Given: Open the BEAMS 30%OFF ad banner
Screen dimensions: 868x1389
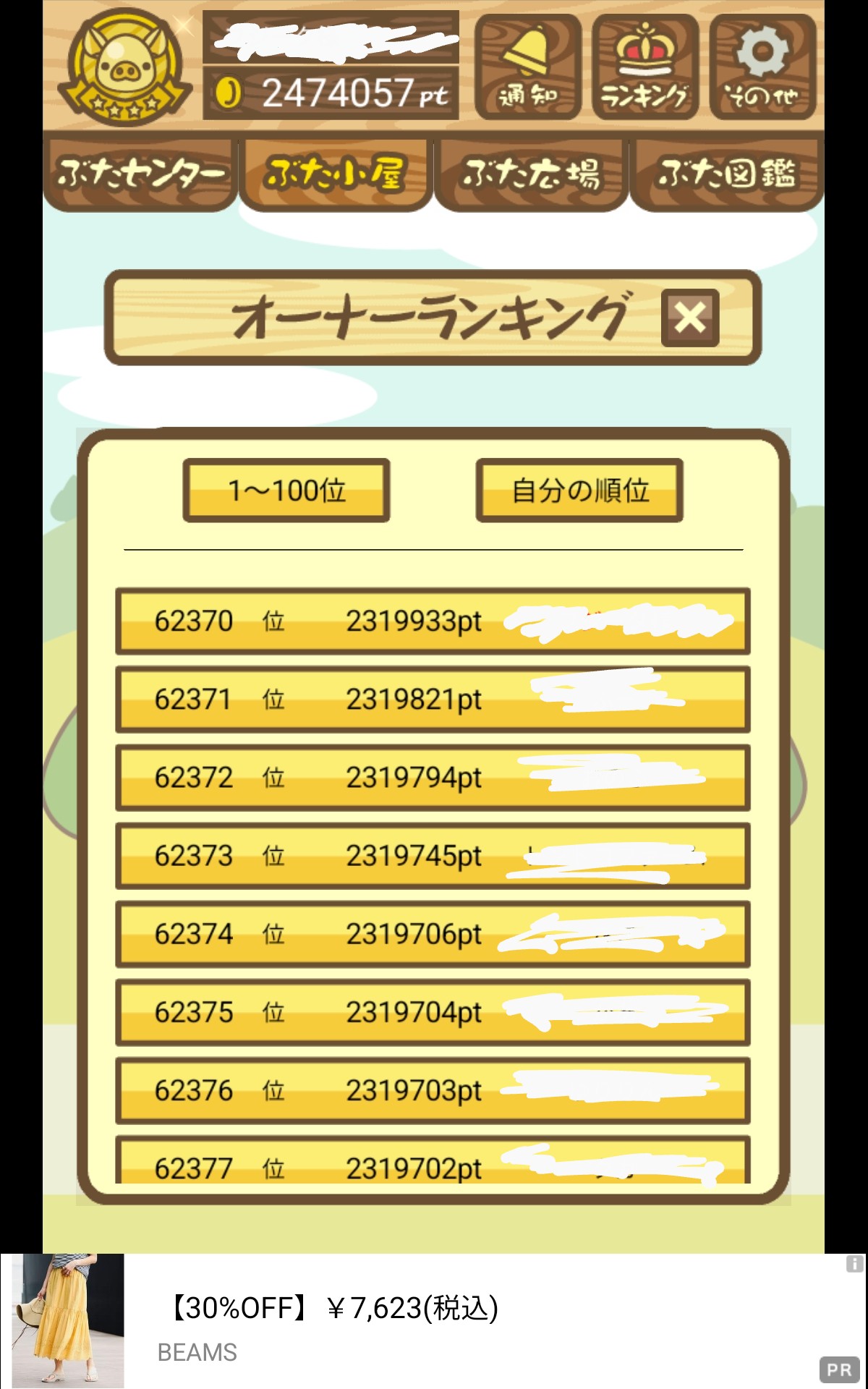Looking at the screenshot, I should point(434,1321).
